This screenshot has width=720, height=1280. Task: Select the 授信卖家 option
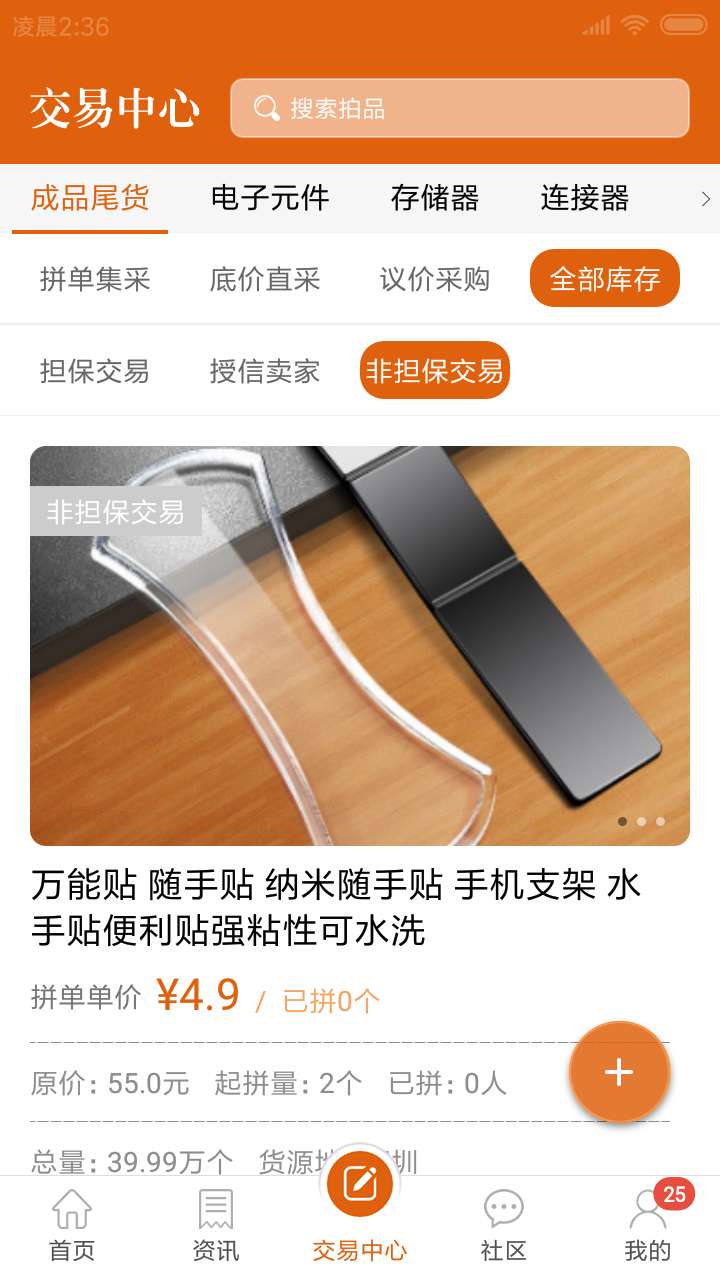point(264,371)
